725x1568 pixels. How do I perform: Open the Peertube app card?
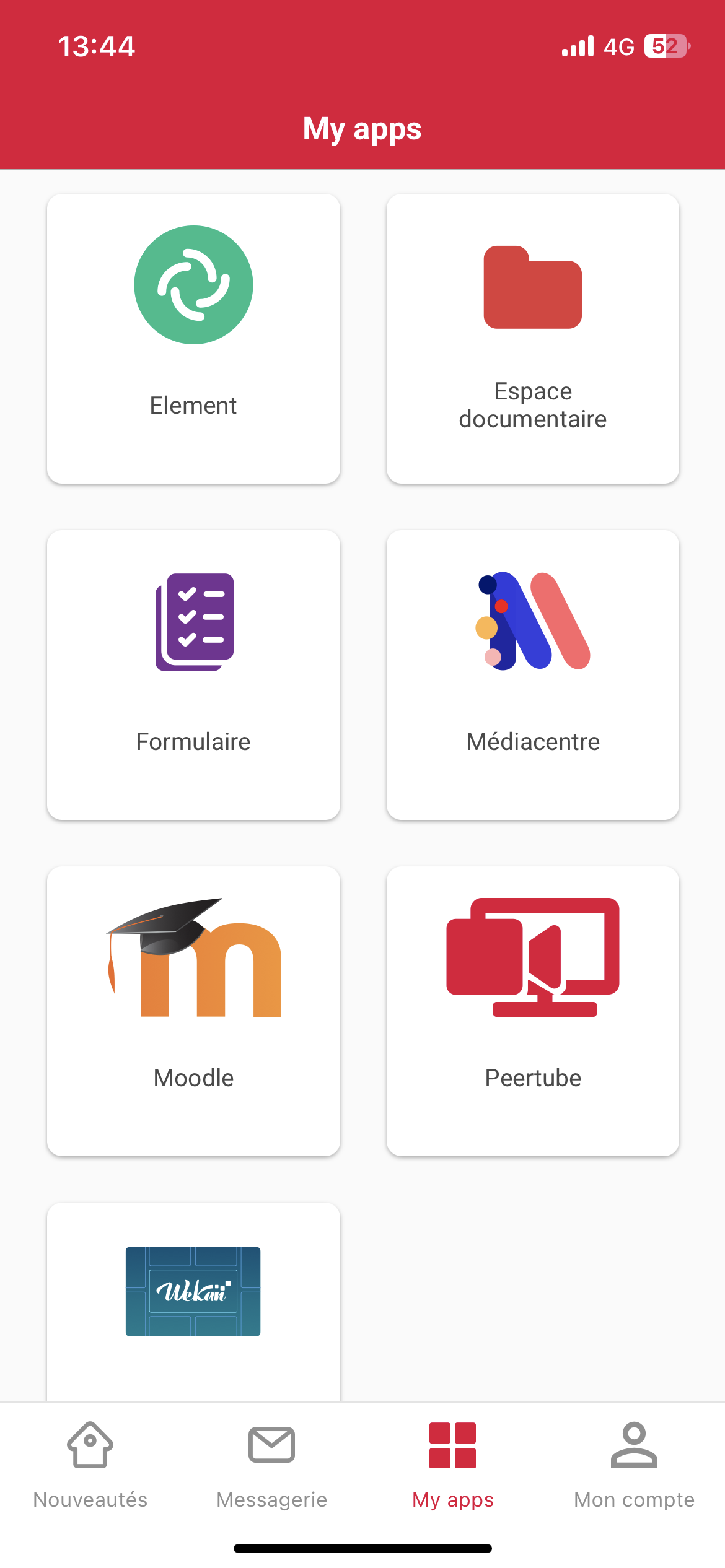coord(532,1011)
